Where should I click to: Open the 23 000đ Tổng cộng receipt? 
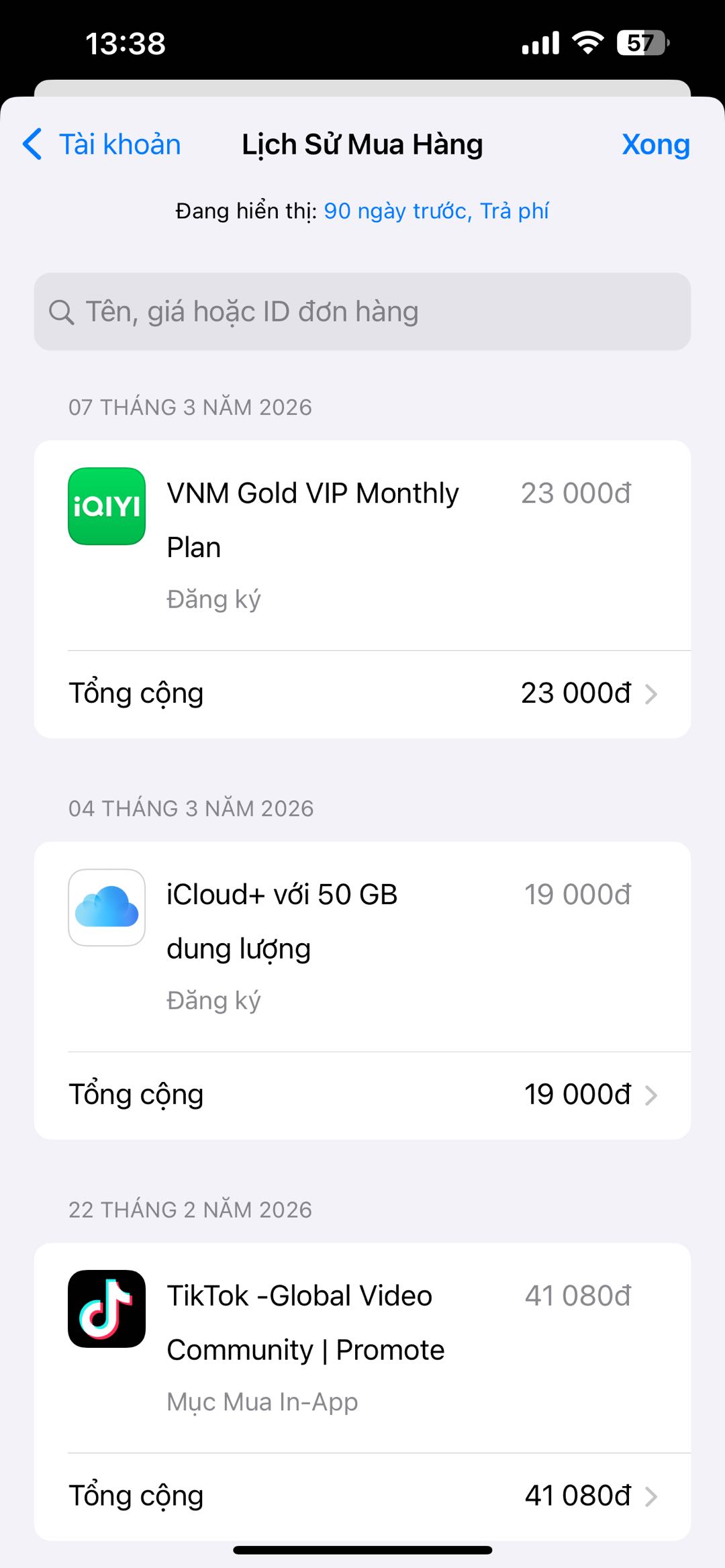pyautogui.click(x=362, y=693)
